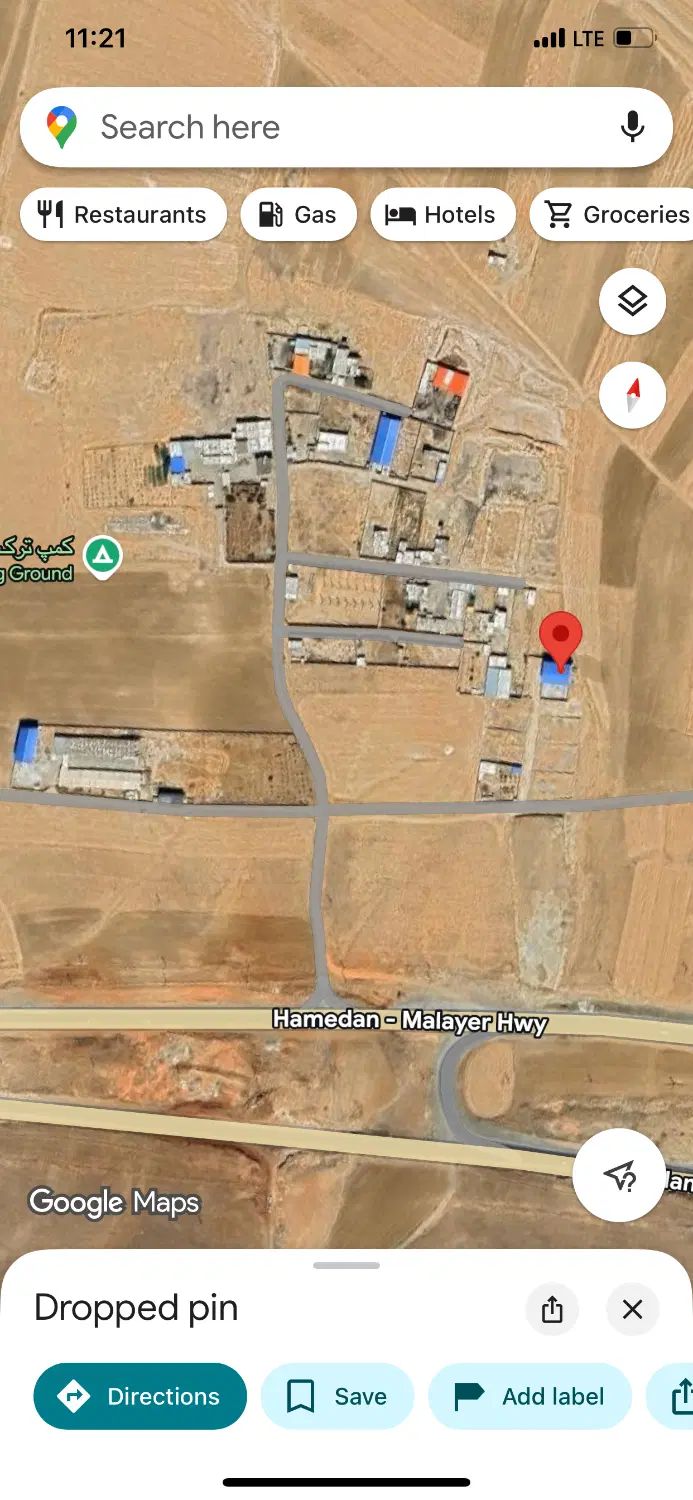The width and height of the screenshot is (693, 1500).
Task: Open the map layers button
Action: click(x=632, y=301)
